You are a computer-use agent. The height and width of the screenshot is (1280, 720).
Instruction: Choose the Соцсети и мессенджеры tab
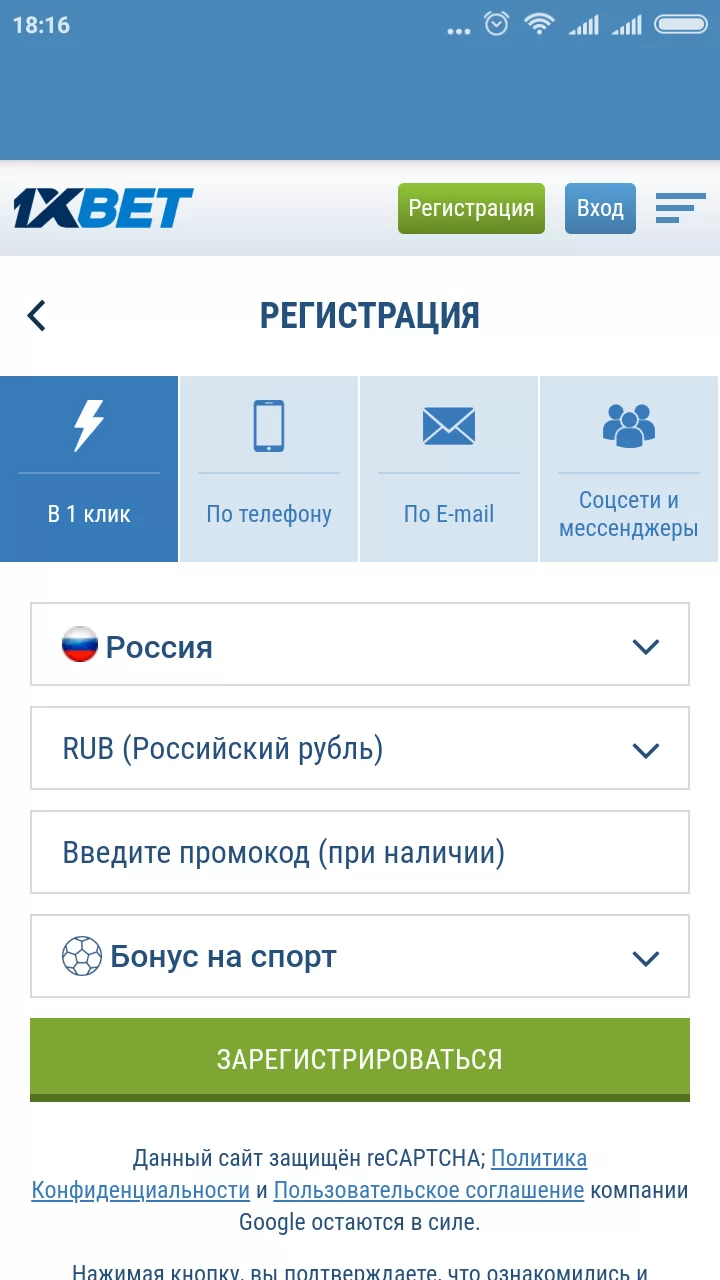(x=629, y=469)
